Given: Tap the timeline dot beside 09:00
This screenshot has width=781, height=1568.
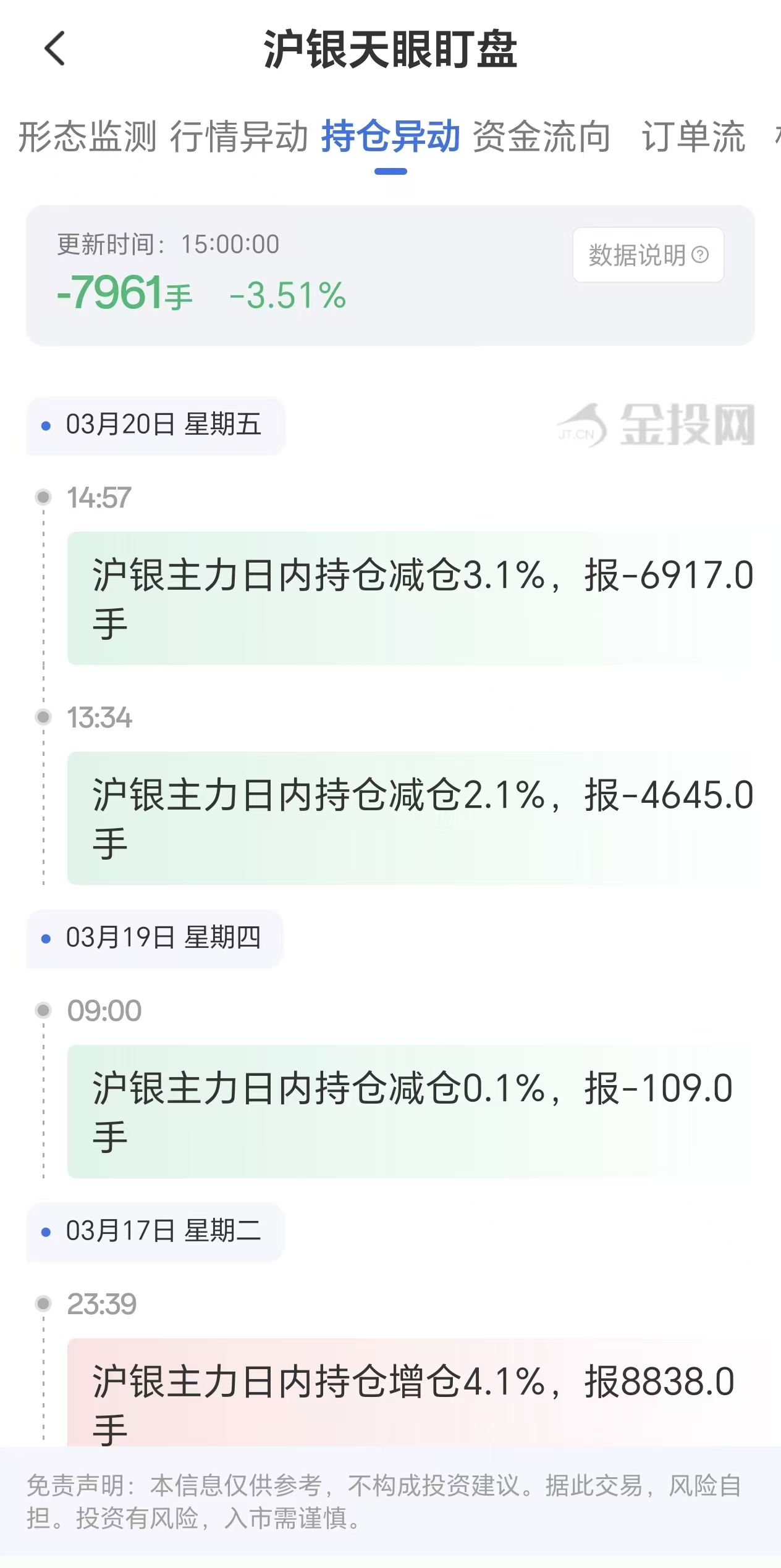Looking at the screenshot, I should (x=42, y=1012).
